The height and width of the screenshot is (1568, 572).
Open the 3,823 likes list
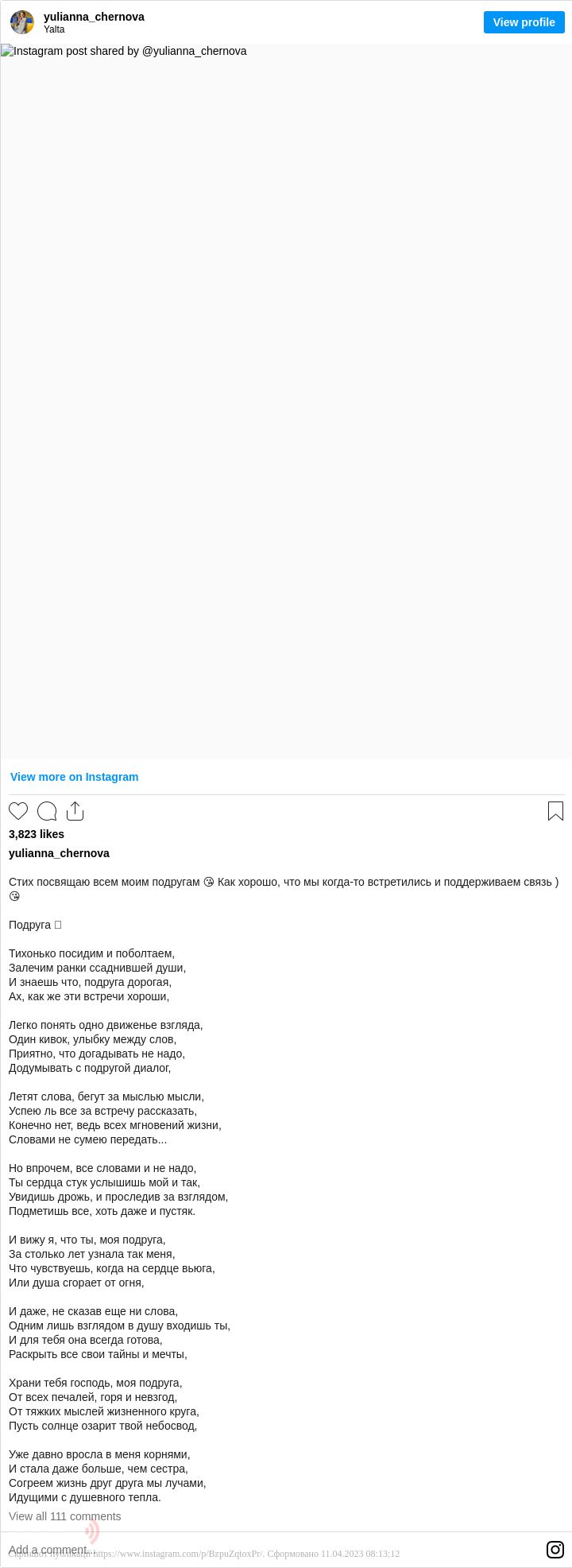37,834
